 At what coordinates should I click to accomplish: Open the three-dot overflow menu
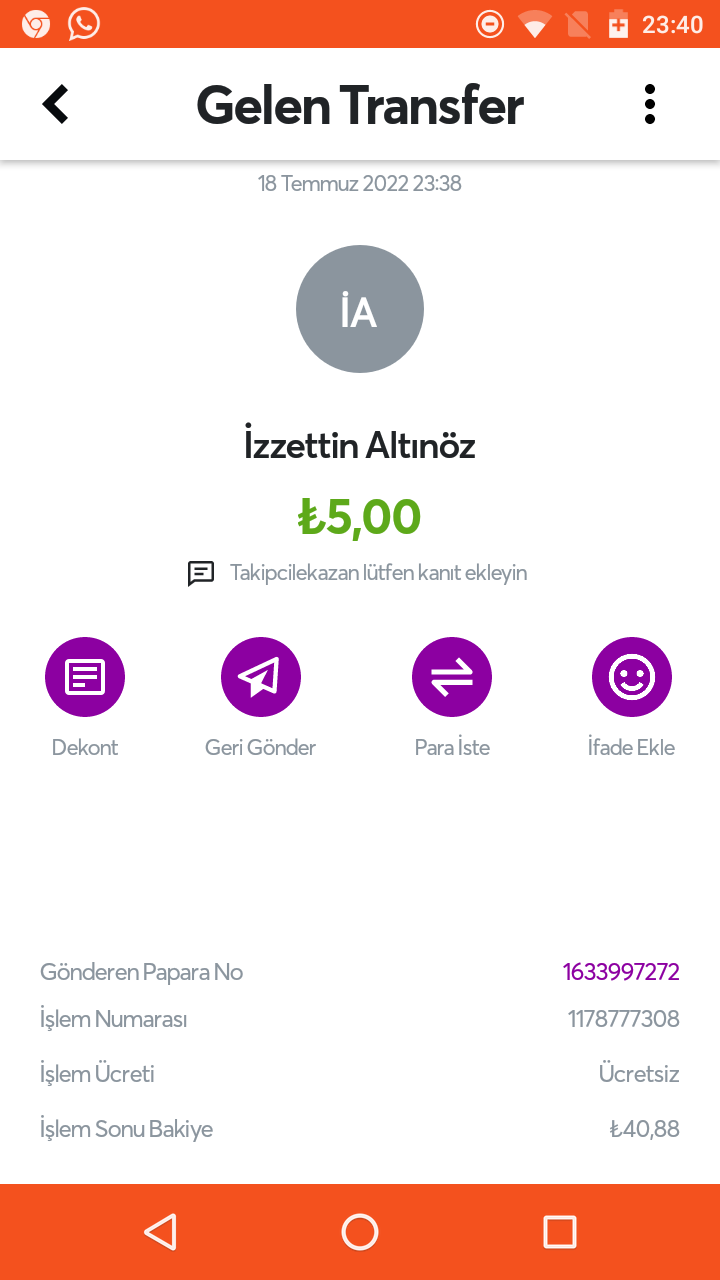coord(650,104)
